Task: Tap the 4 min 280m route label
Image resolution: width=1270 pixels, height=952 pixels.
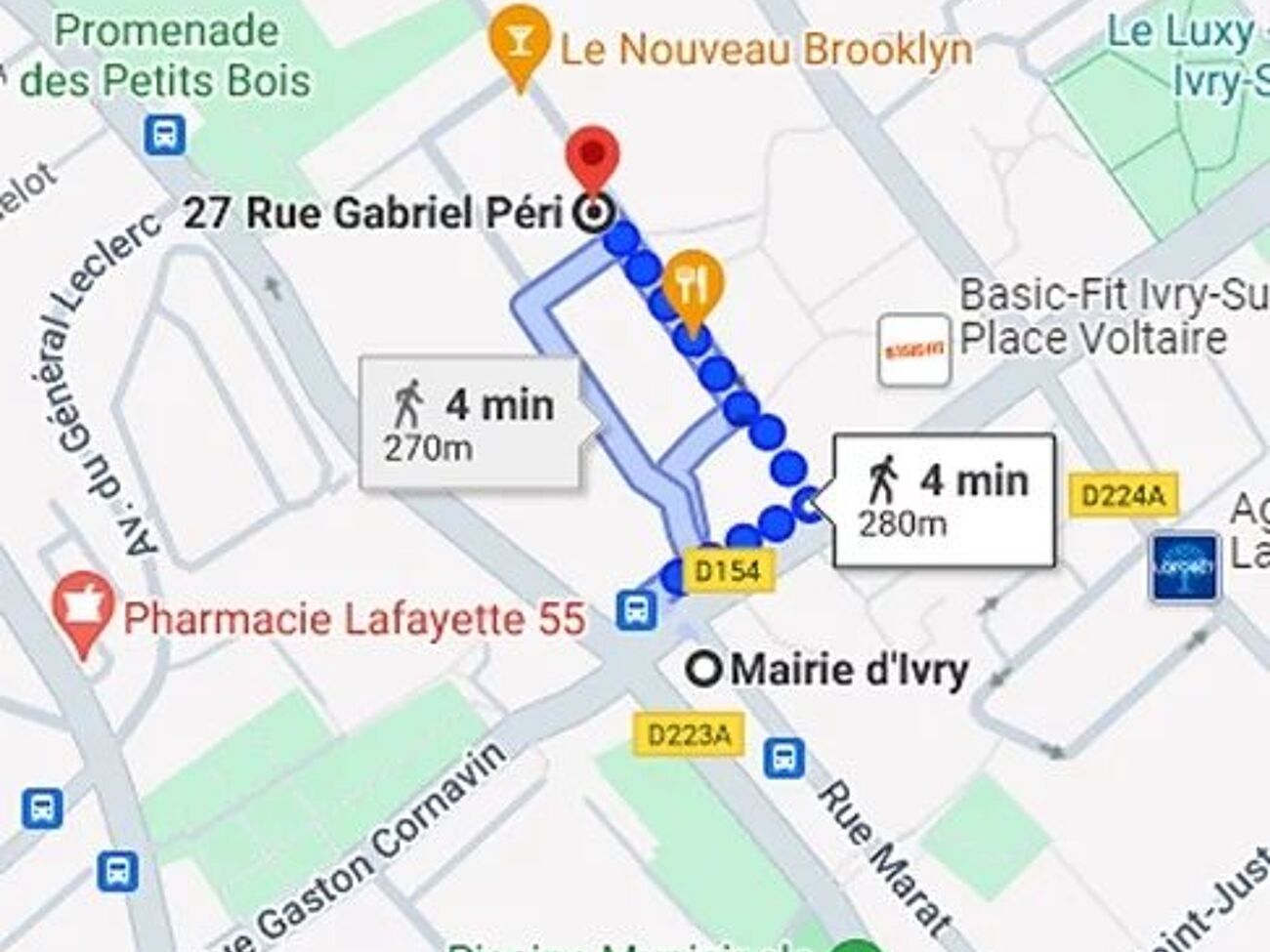Action: point(944,500)
